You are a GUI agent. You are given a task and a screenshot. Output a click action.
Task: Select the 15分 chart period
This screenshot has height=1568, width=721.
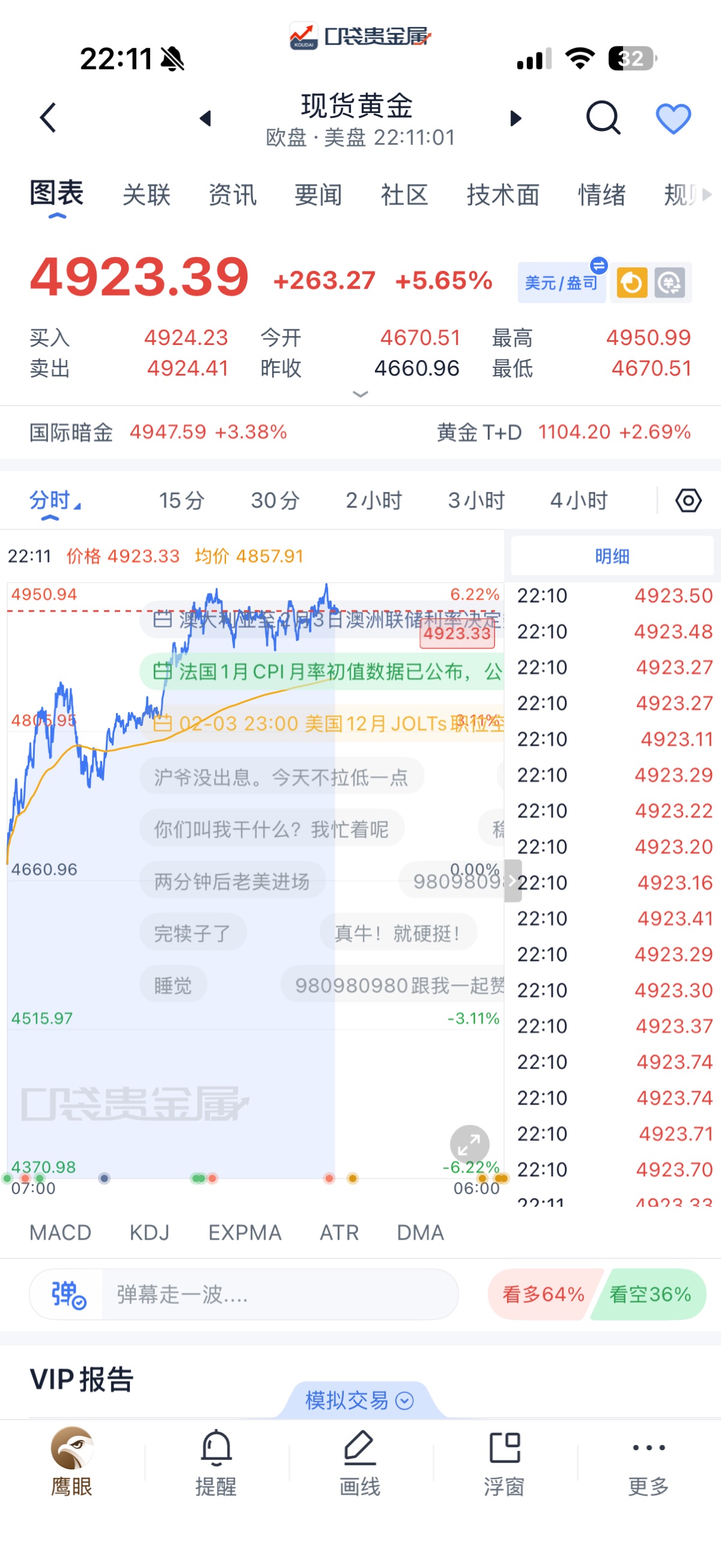point(181,501)
